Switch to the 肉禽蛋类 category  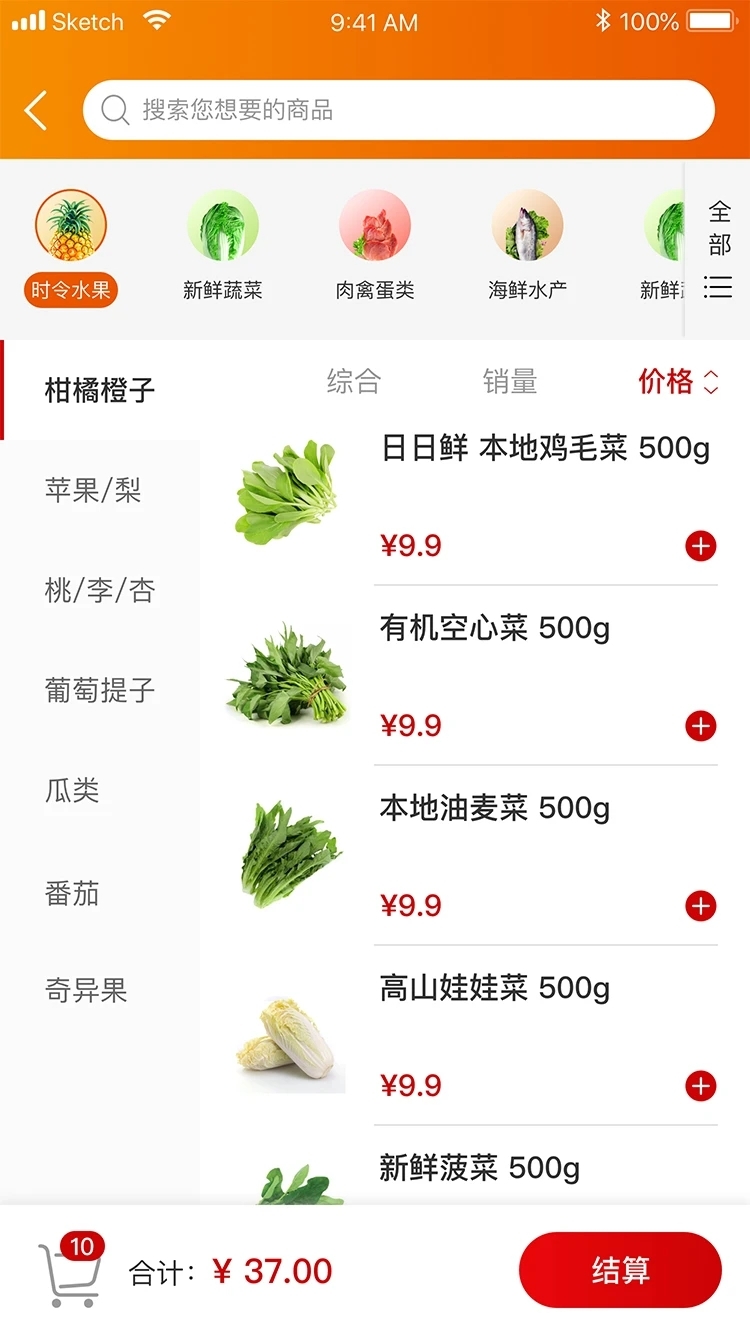point(375,245)
